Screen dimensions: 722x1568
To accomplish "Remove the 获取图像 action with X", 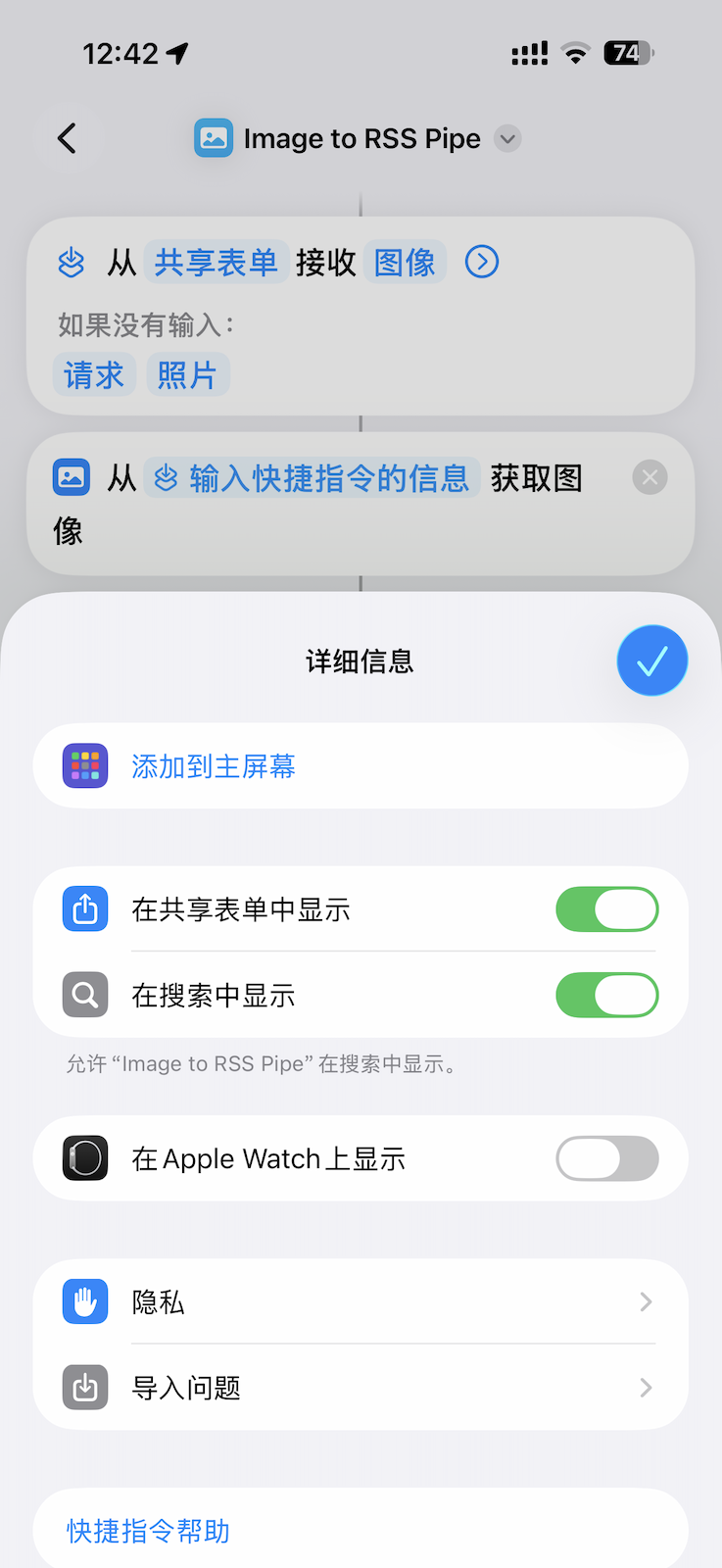I will point(650,478).
